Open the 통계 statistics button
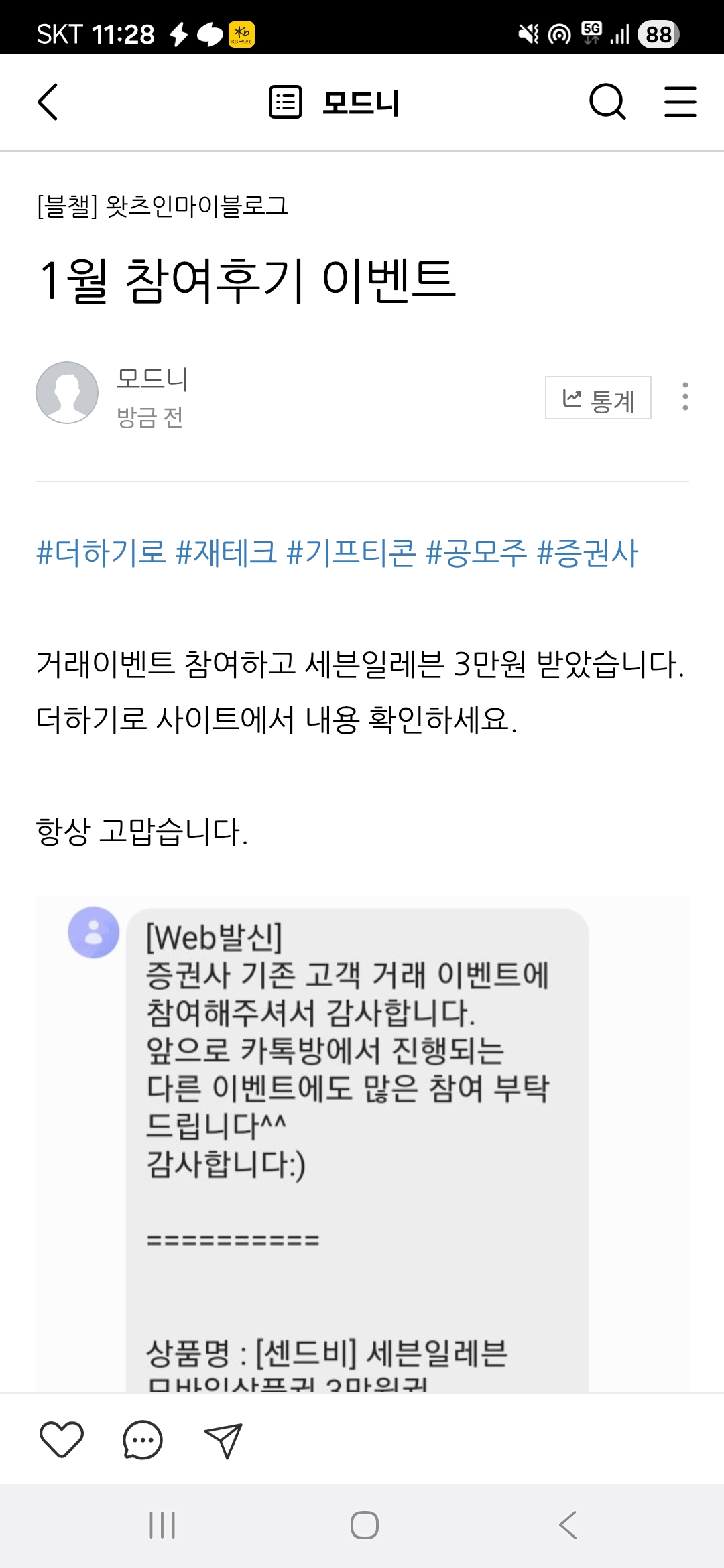 tap(598, 398)
